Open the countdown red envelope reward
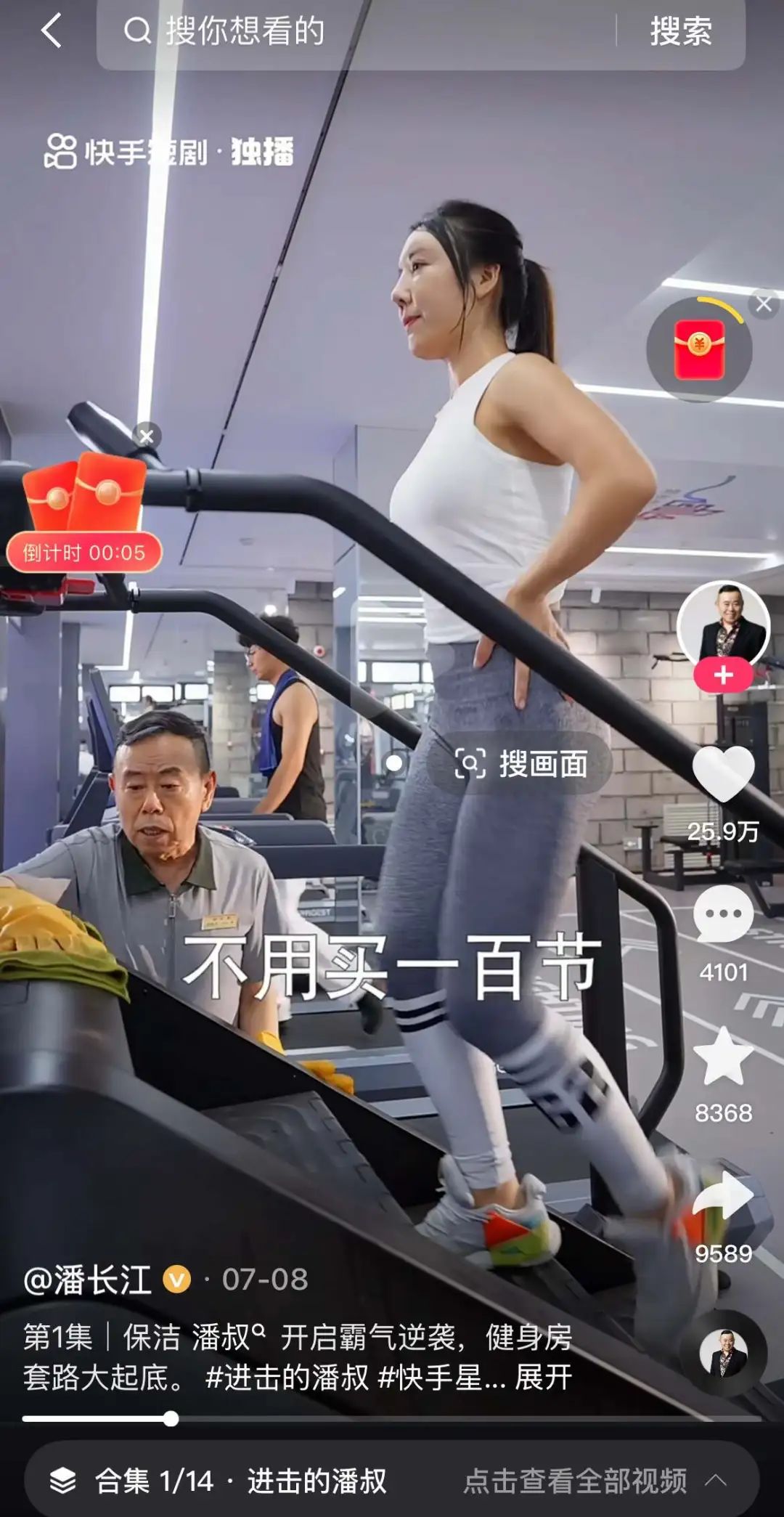Image resolution: width=784 pixels, height=1517 pixels. [83, 508]
